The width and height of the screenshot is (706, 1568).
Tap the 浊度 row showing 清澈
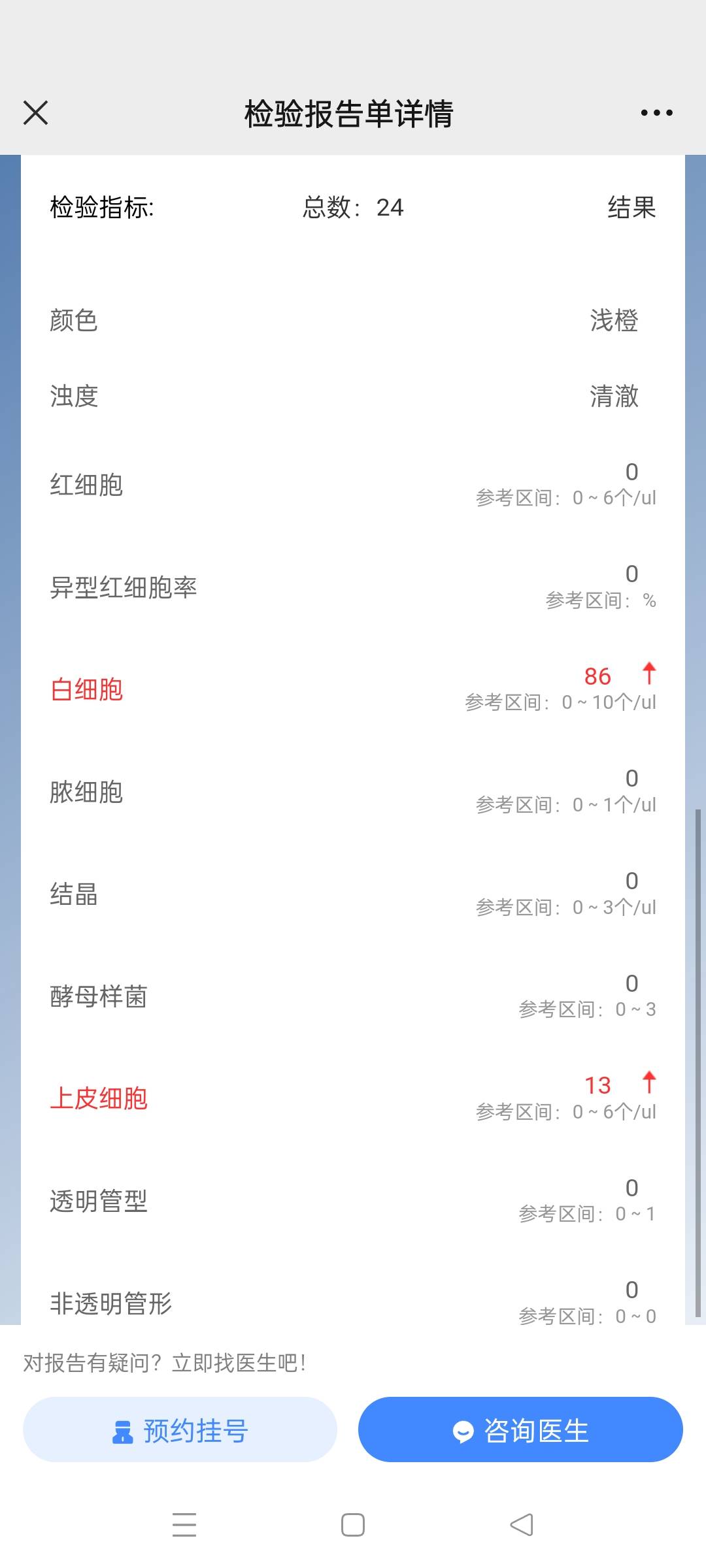(353, 397)
